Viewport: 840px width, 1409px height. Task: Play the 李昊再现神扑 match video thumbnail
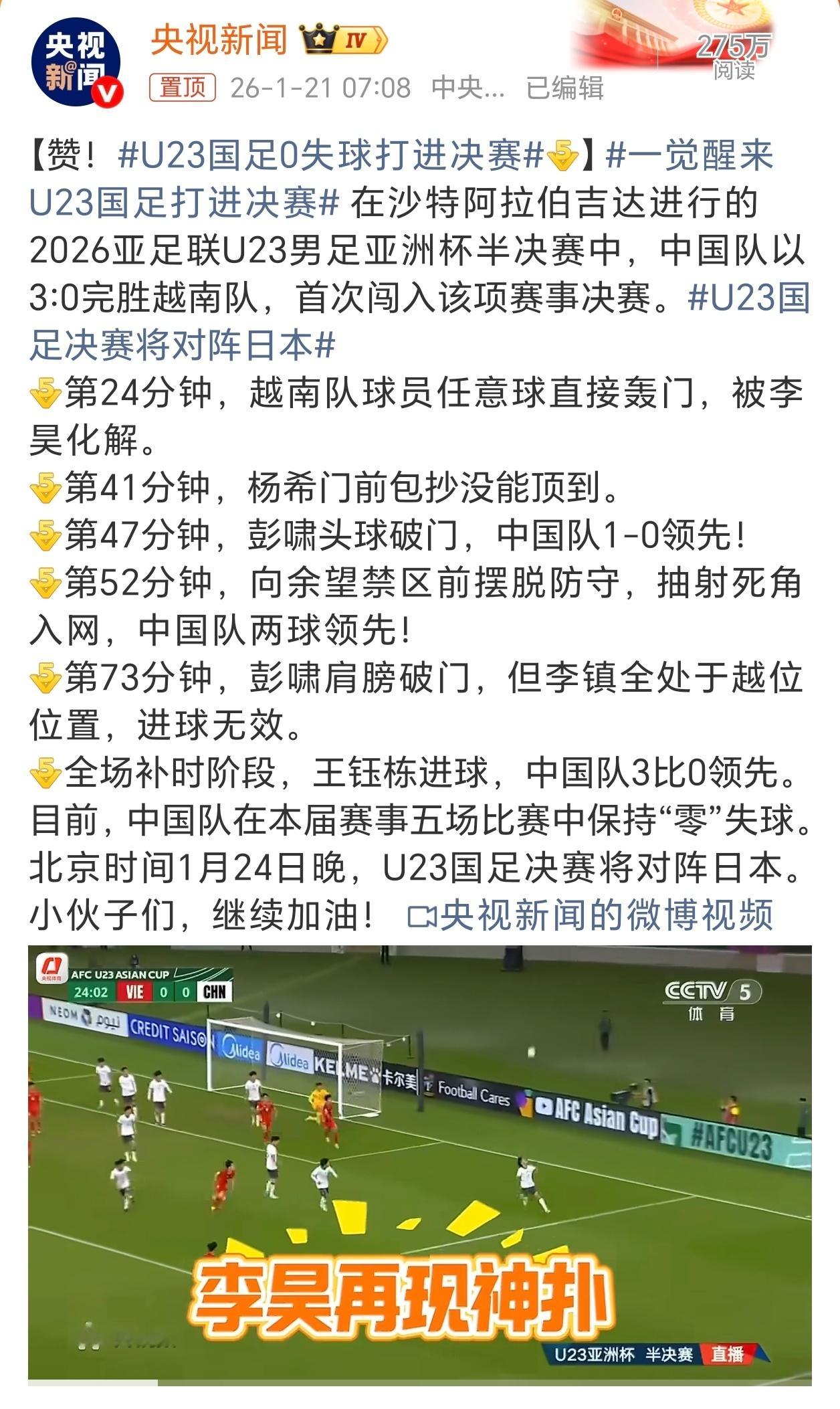coord(420,1171)
